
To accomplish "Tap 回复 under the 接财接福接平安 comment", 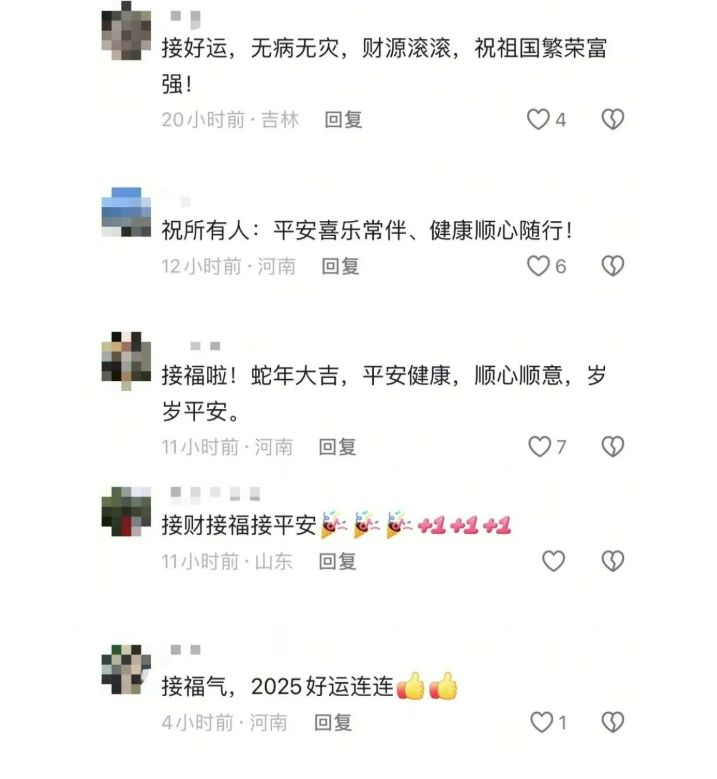I will click(x=338, y=561).
